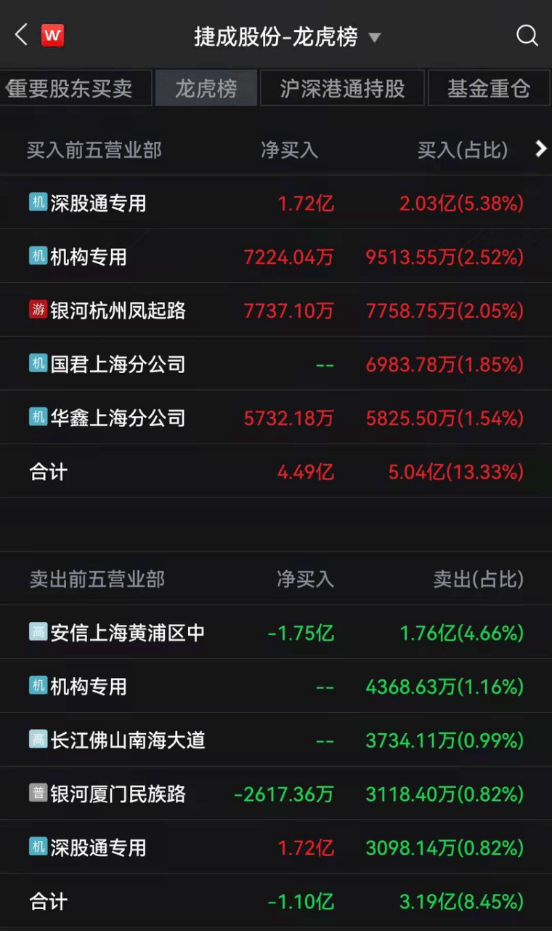Open 银河厦门民族路 row
Screen dimensions: 553x931
point(276,794)
